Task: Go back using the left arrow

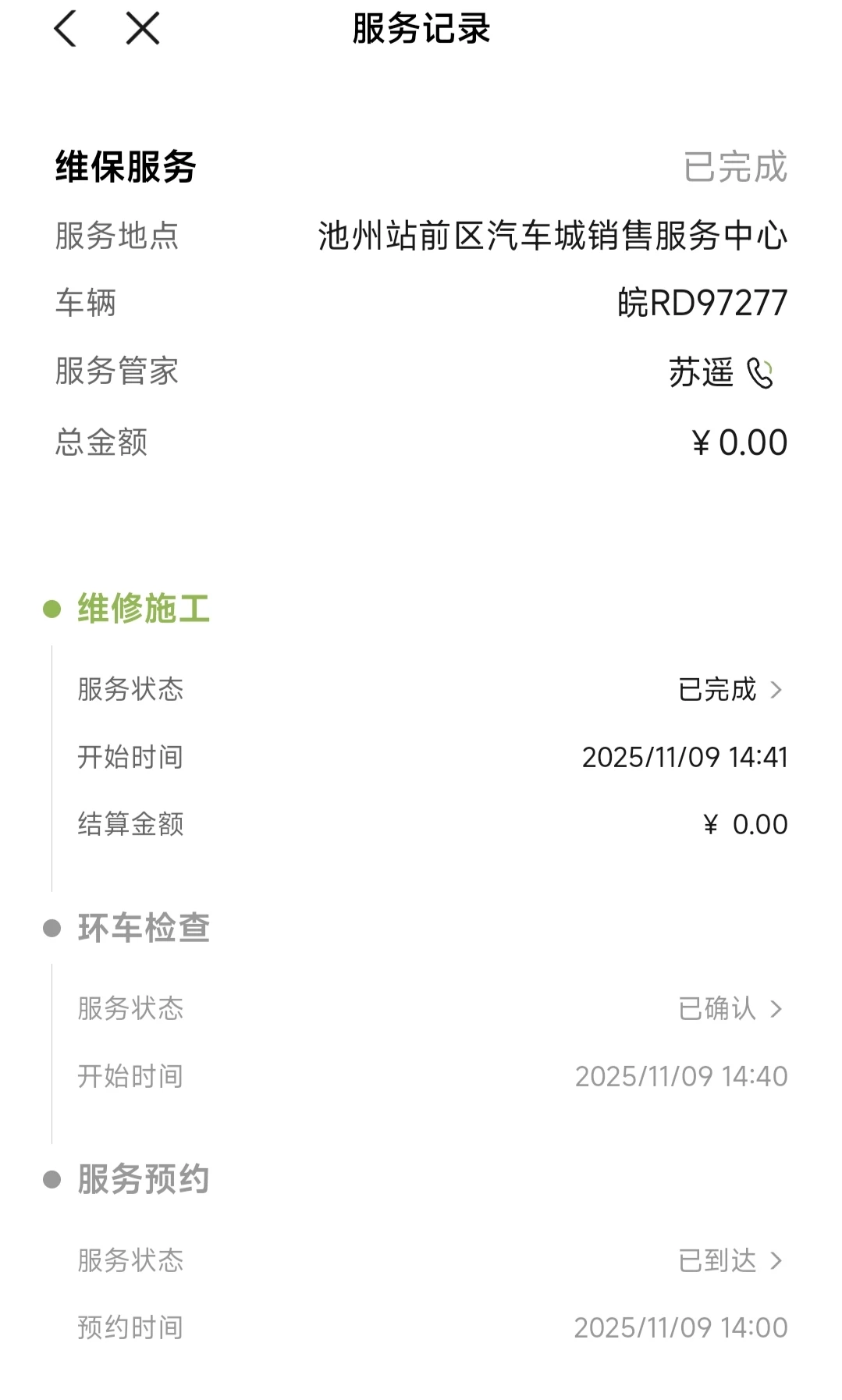Action: click(x=65, y=30)
